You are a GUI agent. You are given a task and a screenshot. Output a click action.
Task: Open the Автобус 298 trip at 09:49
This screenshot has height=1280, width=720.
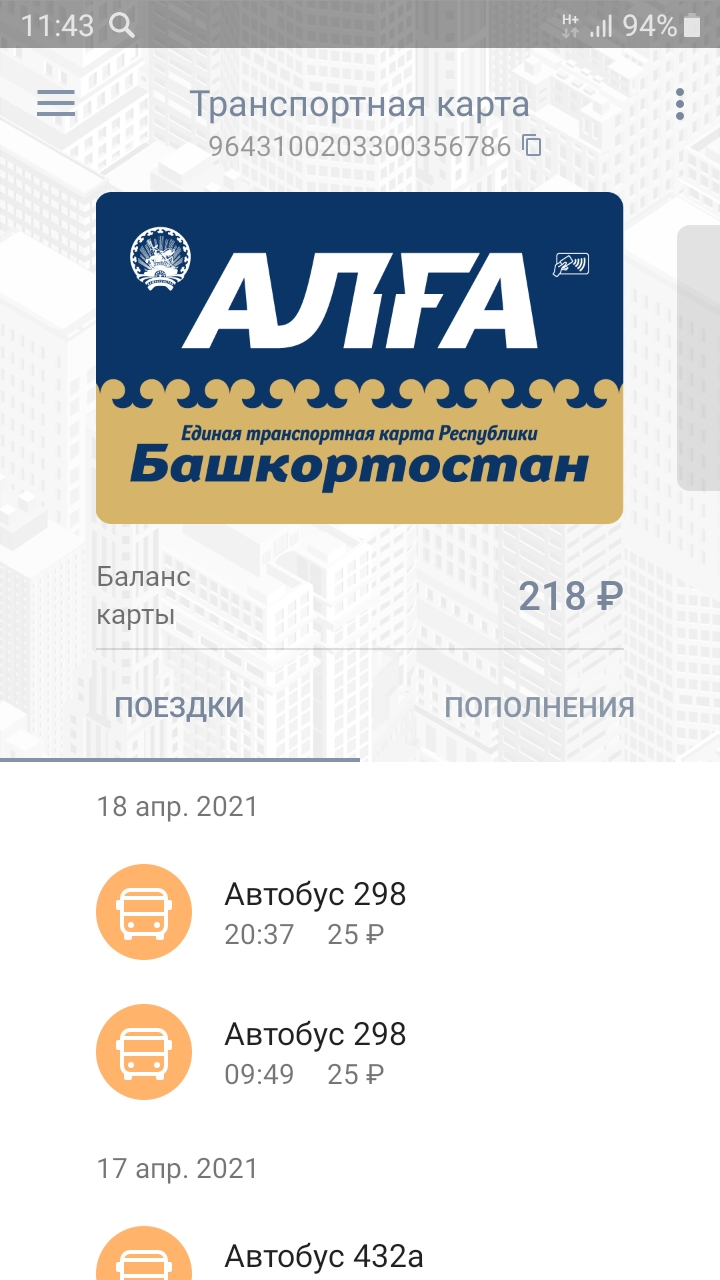click(x=360, y=1052)
